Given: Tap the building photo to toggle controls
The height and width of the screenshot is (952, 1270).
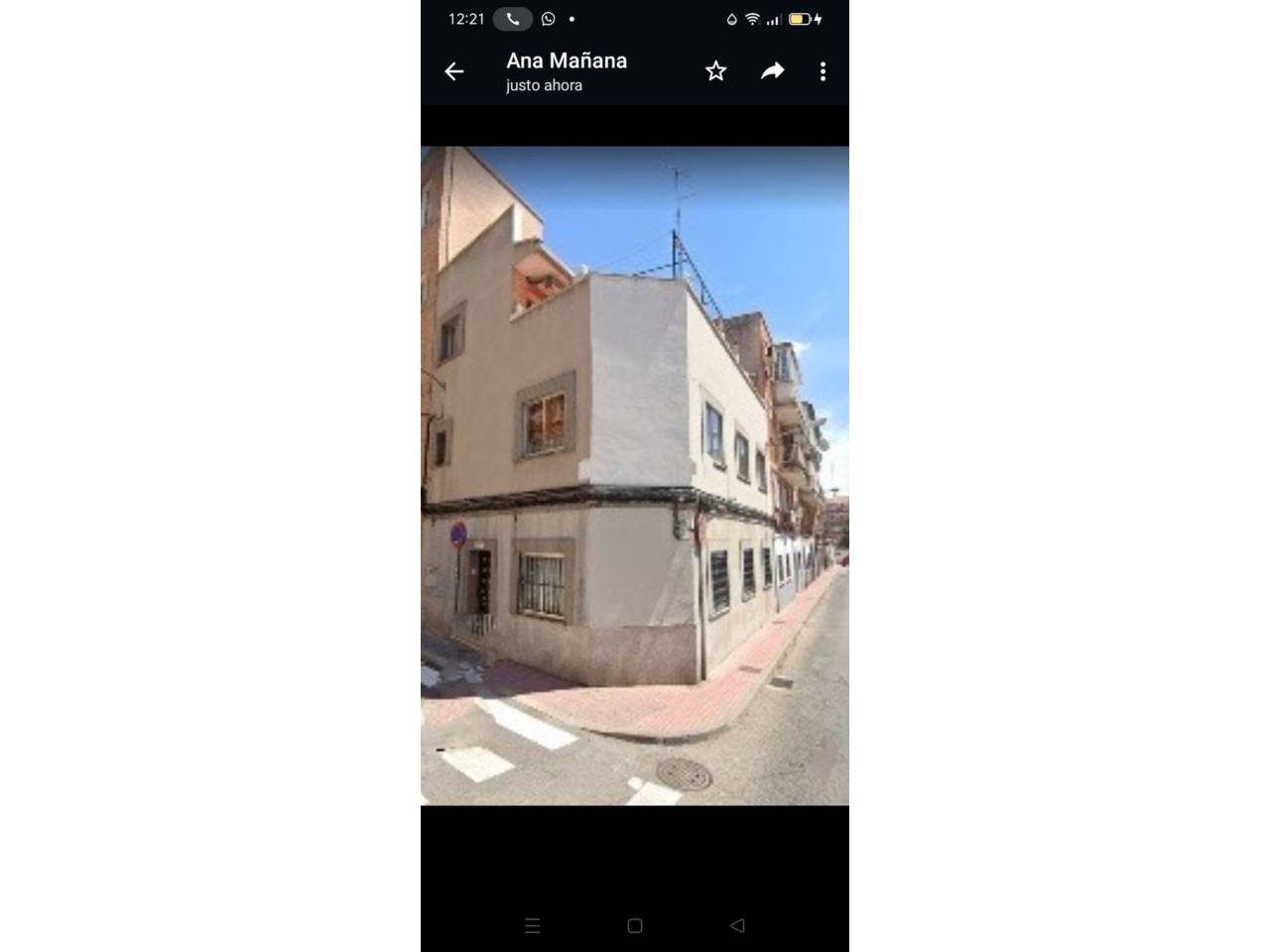Looking at the screenshot, I should [635, 476].
